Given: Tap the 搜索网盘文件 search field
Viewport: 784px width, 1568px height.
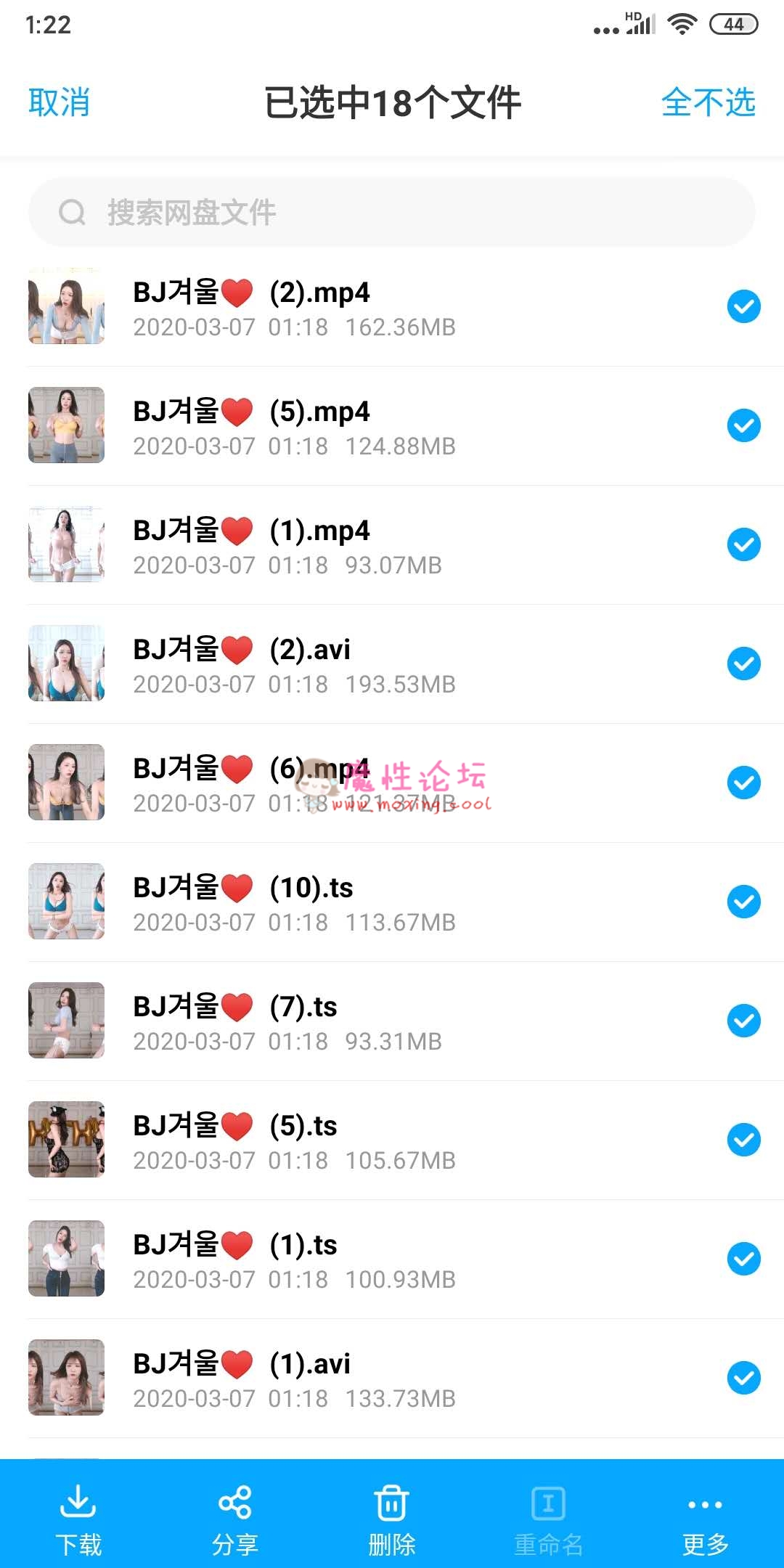Looking at the screenshot, I should 392,212.
